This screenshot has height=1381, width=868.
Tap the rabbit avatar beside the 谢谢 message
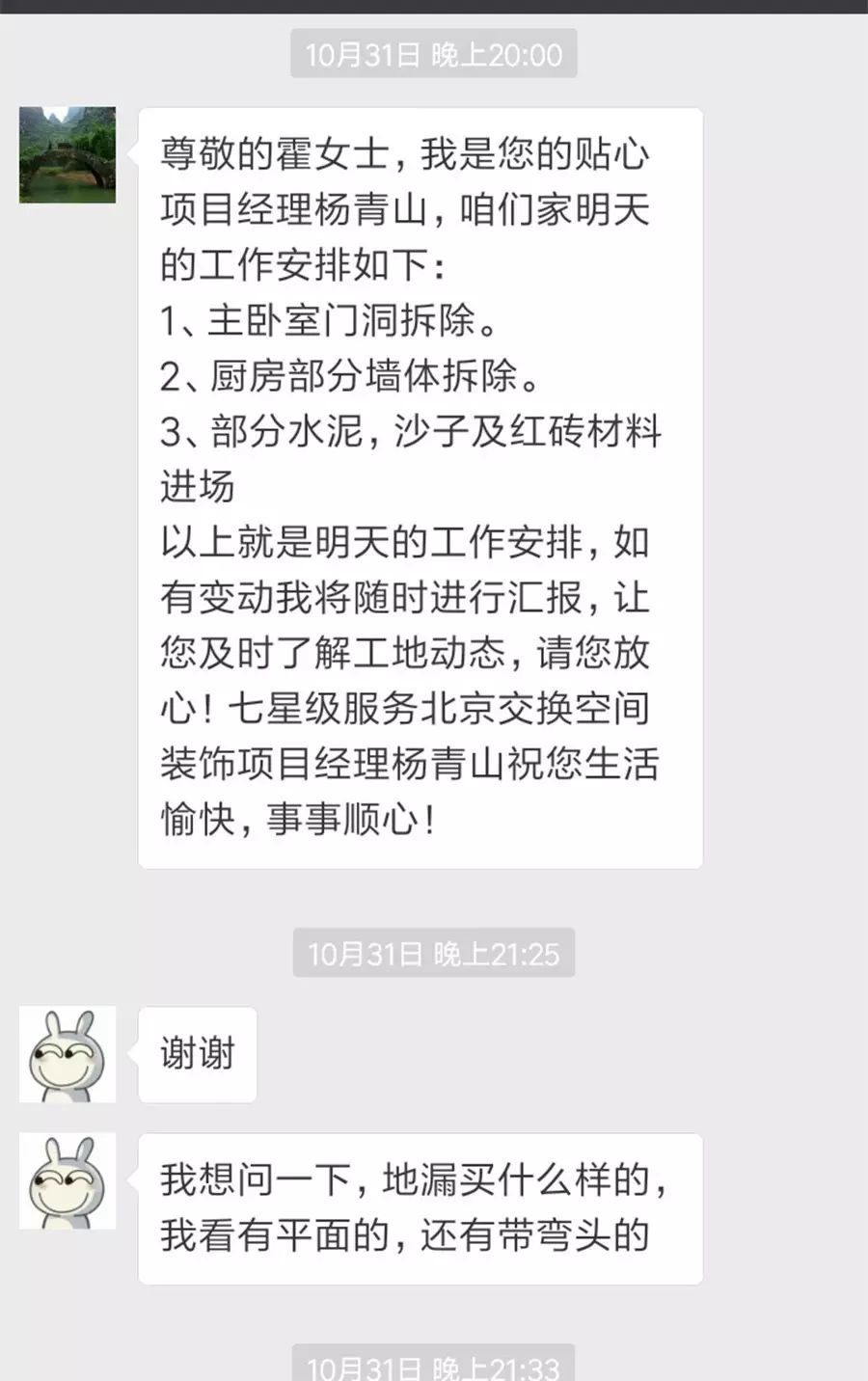[68, 1054]
